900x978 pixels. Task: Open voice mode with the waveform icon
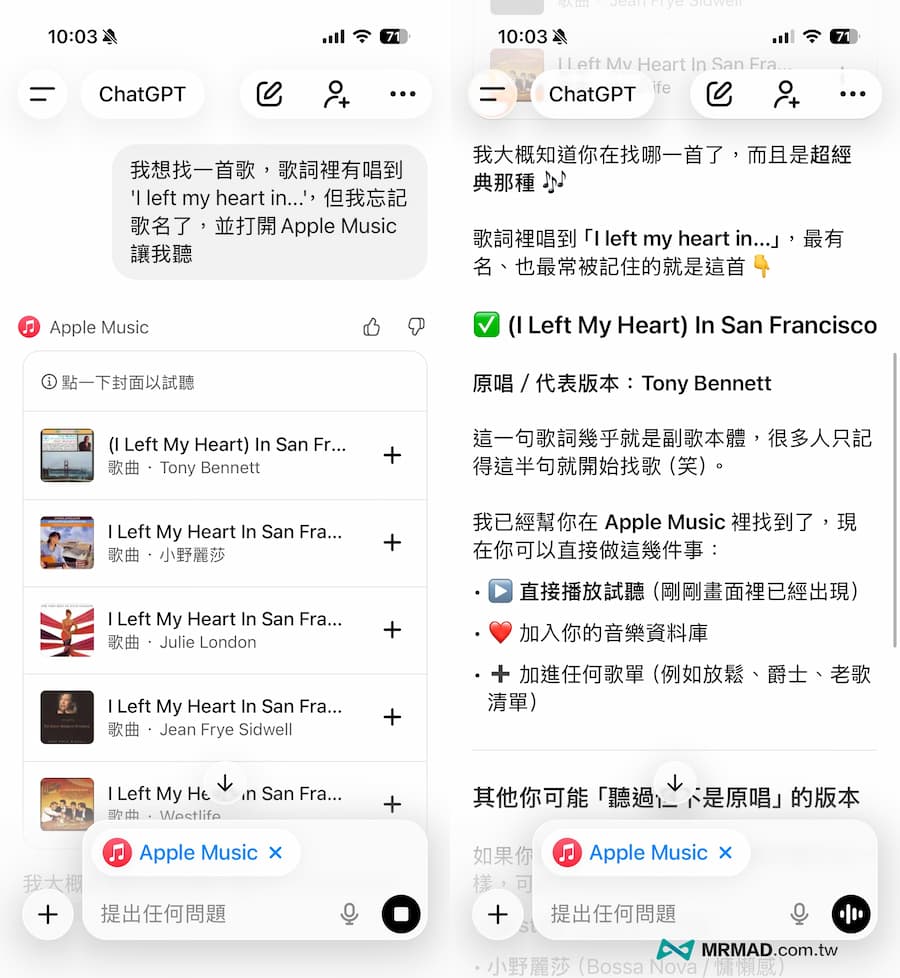click(x=851, y=914)
